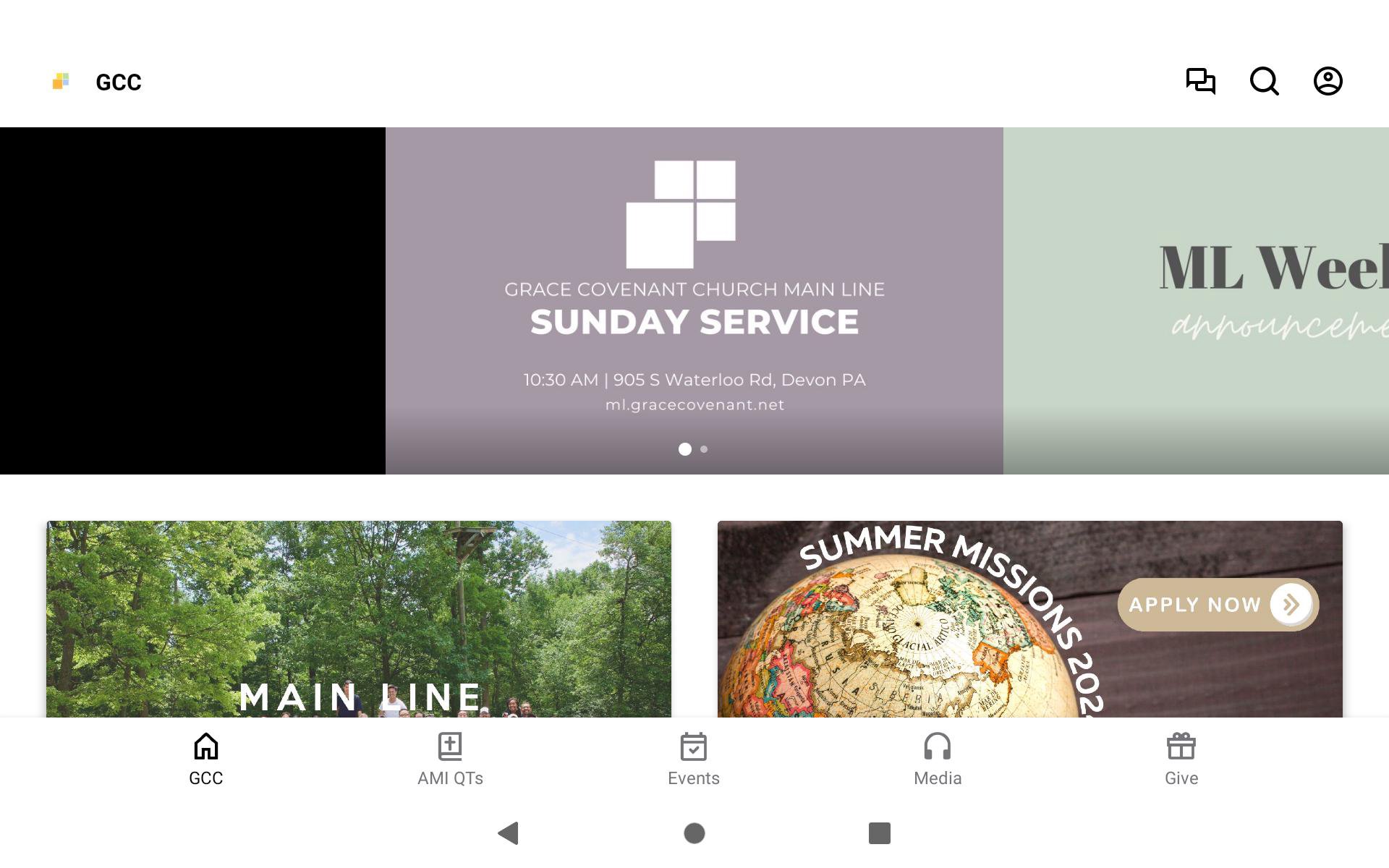Go to the system home screen
This screenshot has height=868, width=1389.
coord(694,833)
